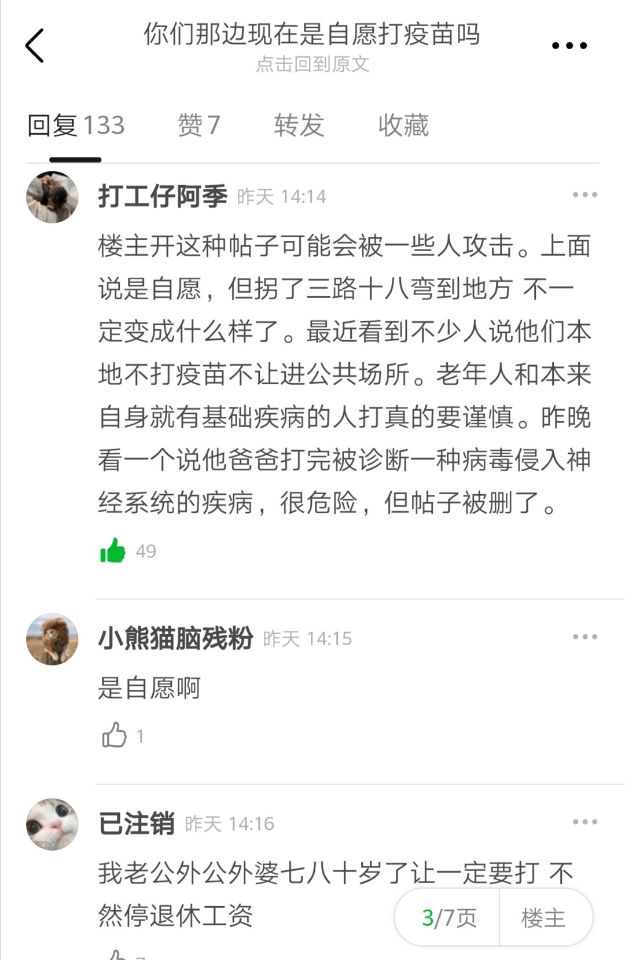
Task: Open more options for 打工仔阿季's reply
Action: pos(584,195)
